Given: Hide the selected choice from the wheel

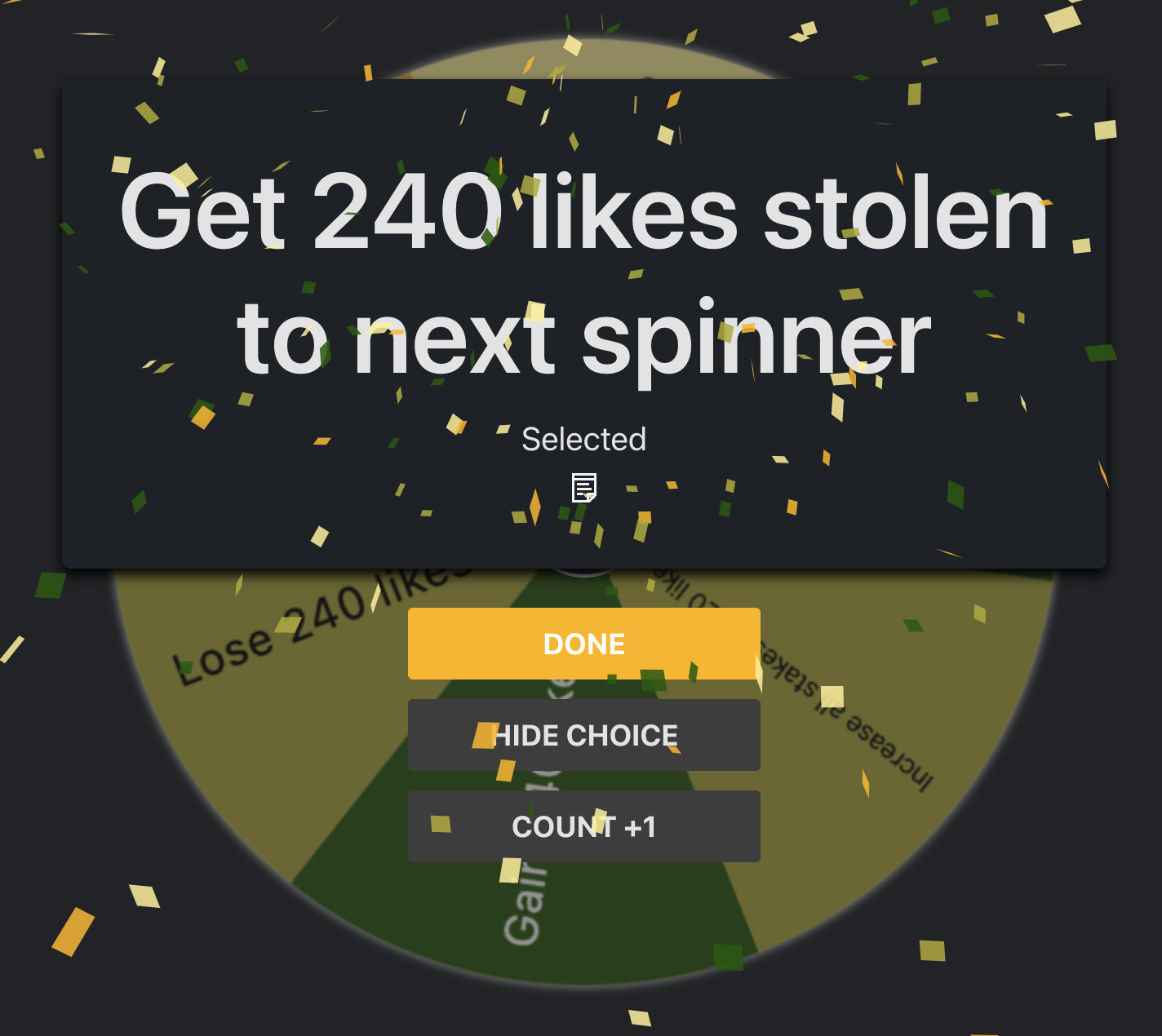Looking at the screenshot, I should (x=583, y=735).
